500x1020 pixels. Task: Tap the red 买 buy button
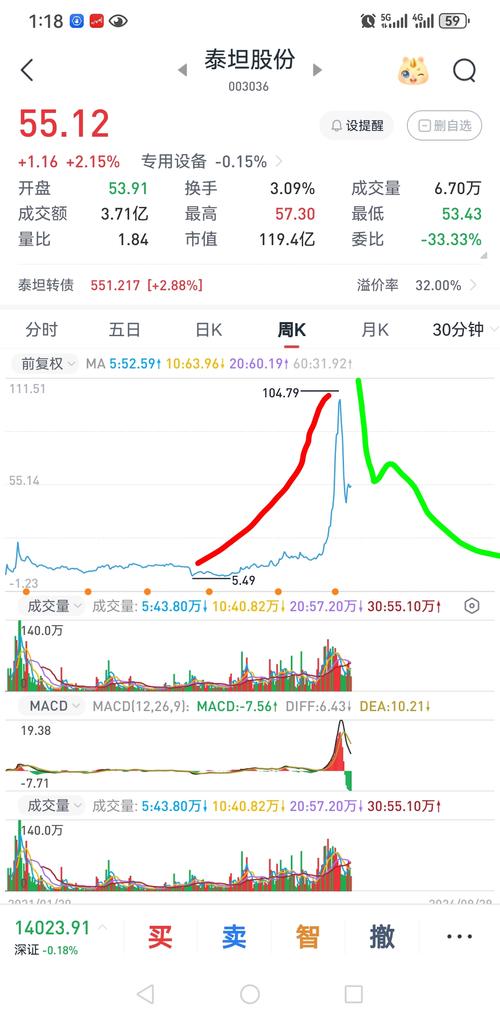click(x=161, y=937)
